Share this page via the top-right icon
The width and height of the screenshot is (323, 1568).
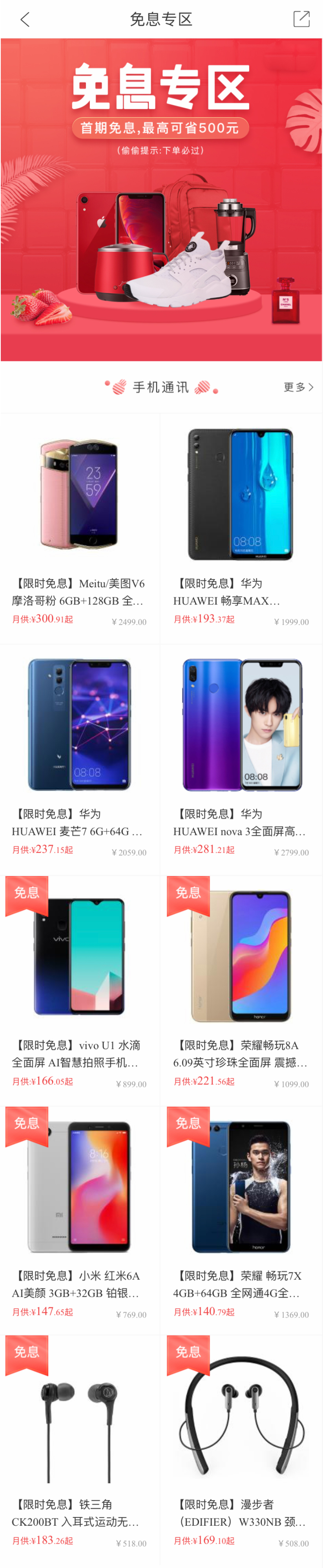(301, 19)
